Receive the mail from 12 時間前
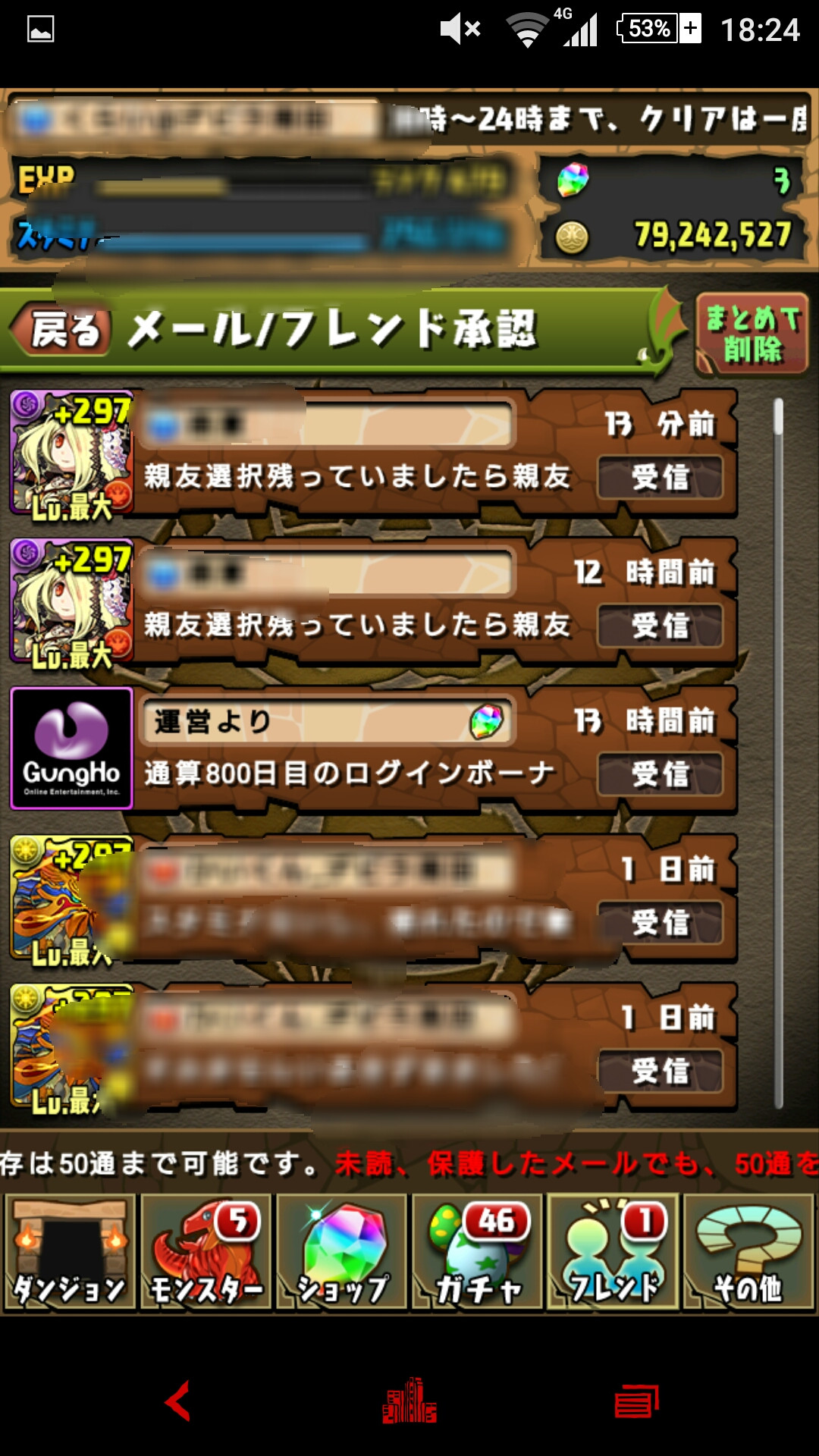Image resolution: width=819 pixels, height=1456 pixels. coord(660,626)
